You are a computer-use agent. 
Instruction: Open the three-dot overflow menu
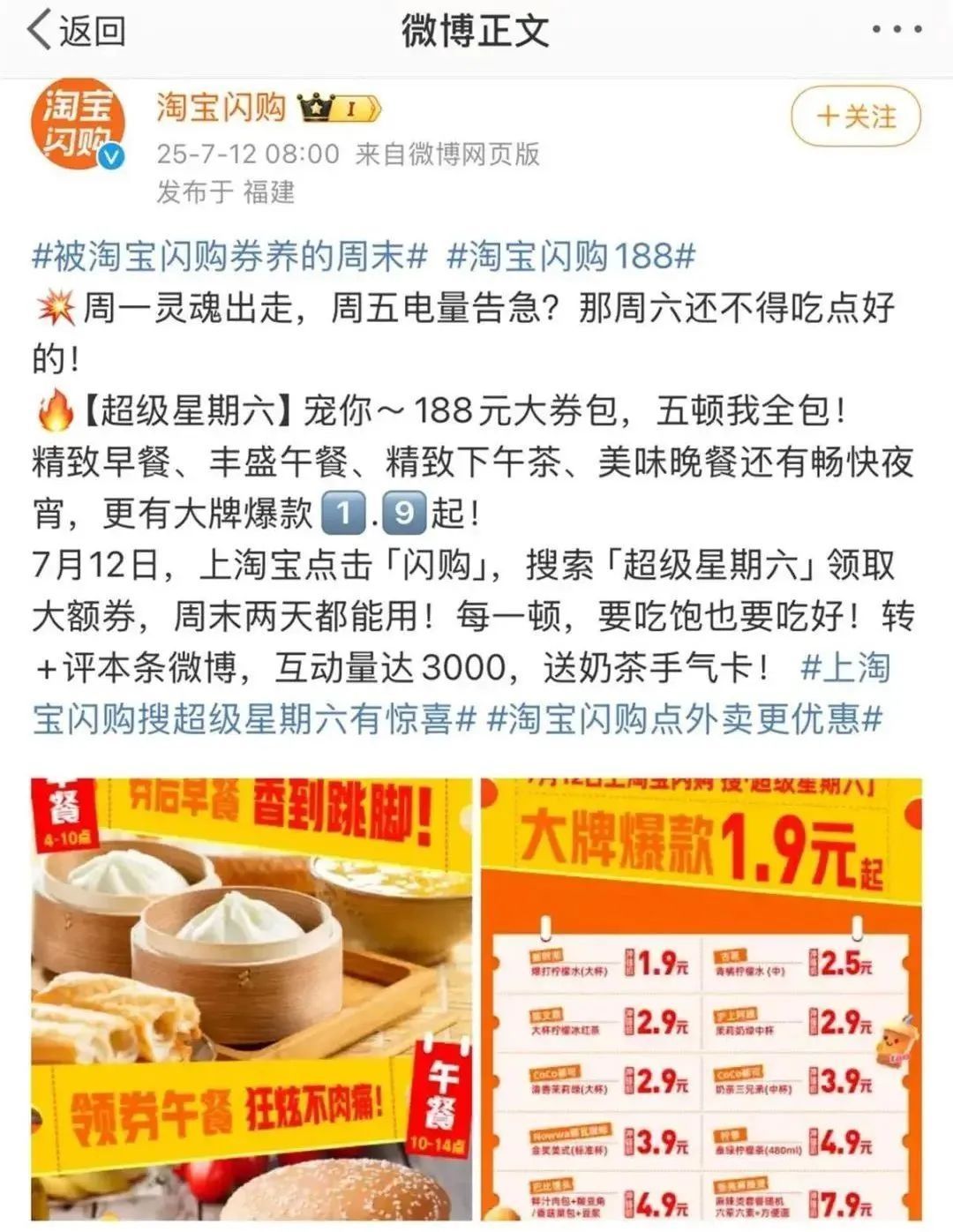tap(897, 31)
